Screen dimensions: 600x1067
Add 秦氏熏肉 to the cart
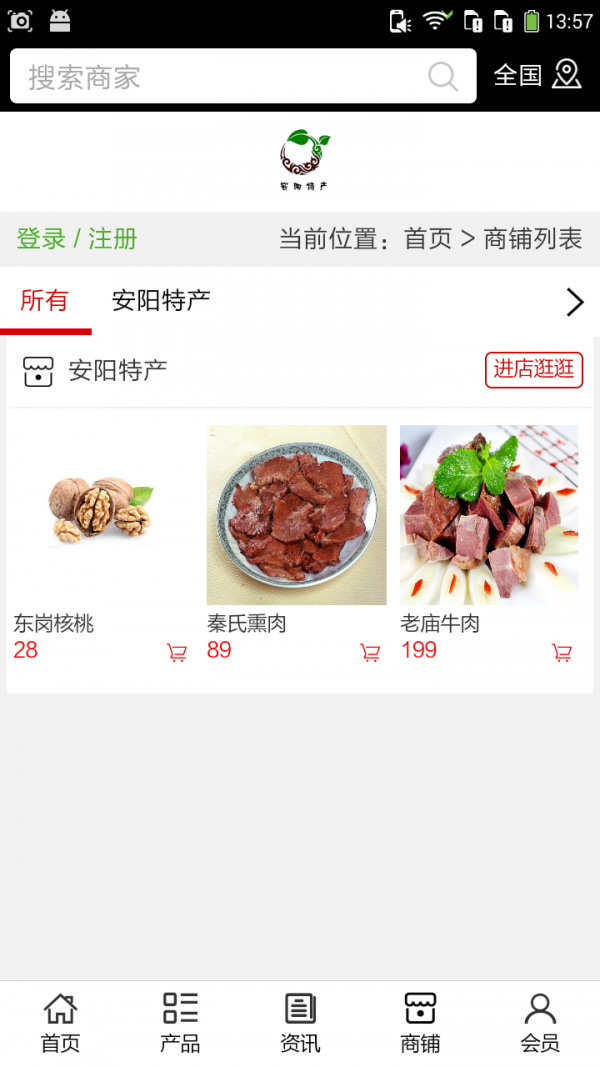pos(370,653)
